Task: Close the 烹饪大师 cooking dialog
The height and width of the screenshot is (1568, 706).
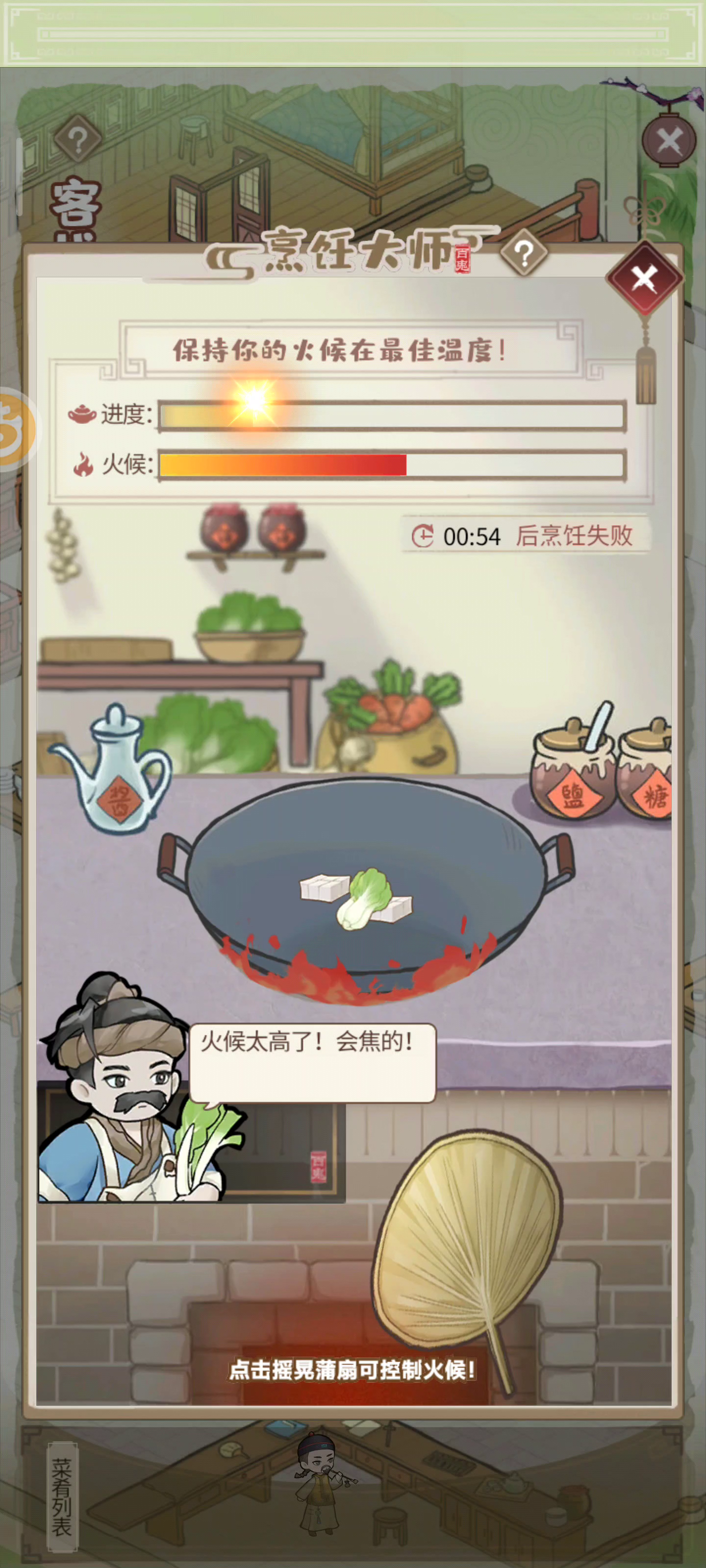Action: pyautogui.click(x=644, y=279)
